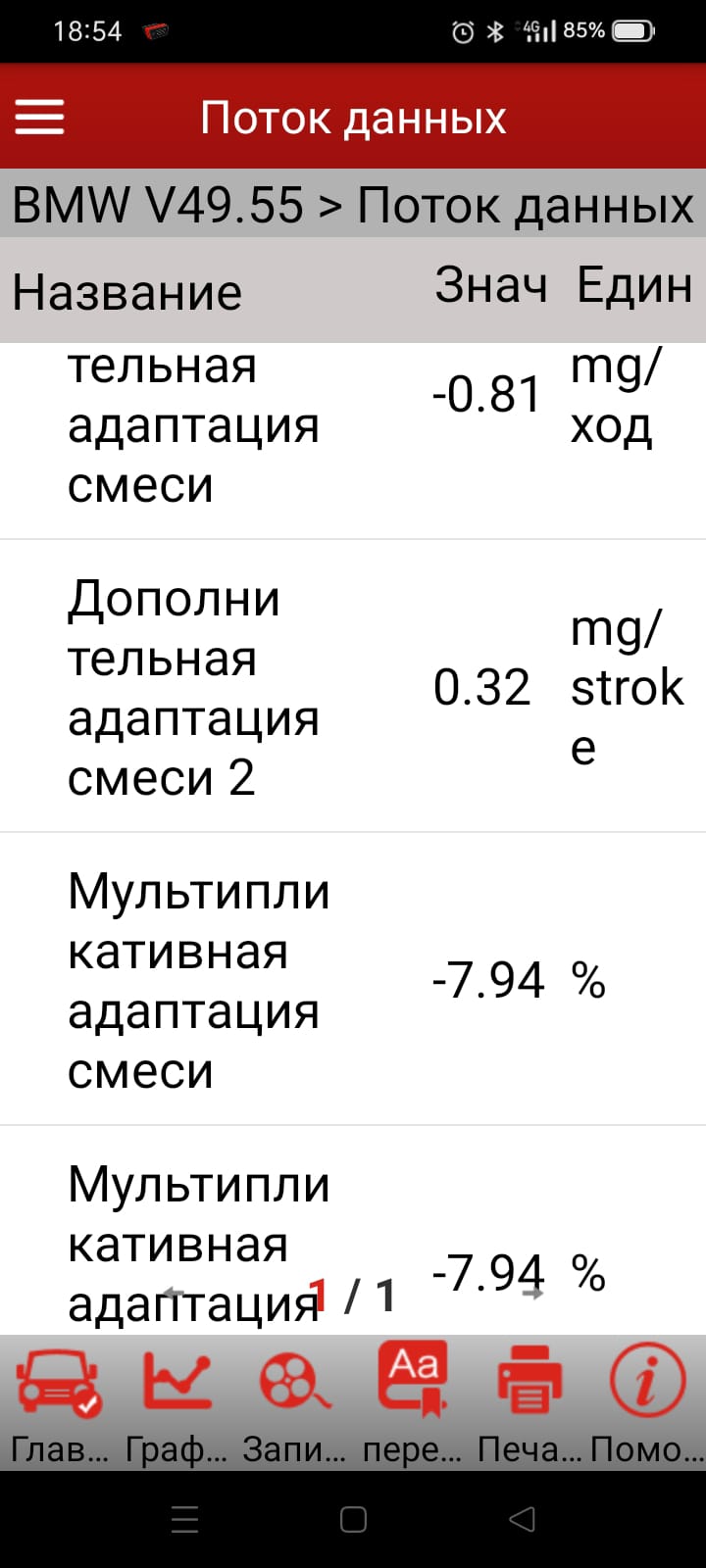Print the data stream via Печать
Viewport: 706px width, 1568px height.
pyautogui.click(x=529, y=1403)
